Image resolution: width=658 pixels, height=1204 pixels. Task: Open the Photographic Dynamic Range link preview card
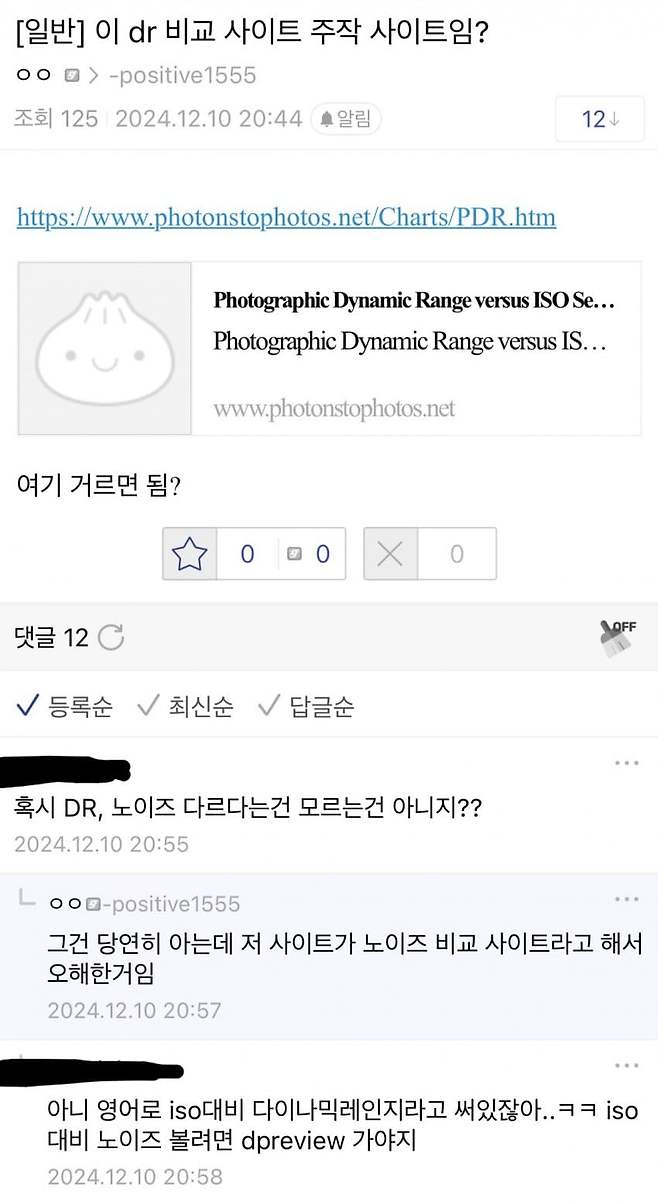[329, 348]
